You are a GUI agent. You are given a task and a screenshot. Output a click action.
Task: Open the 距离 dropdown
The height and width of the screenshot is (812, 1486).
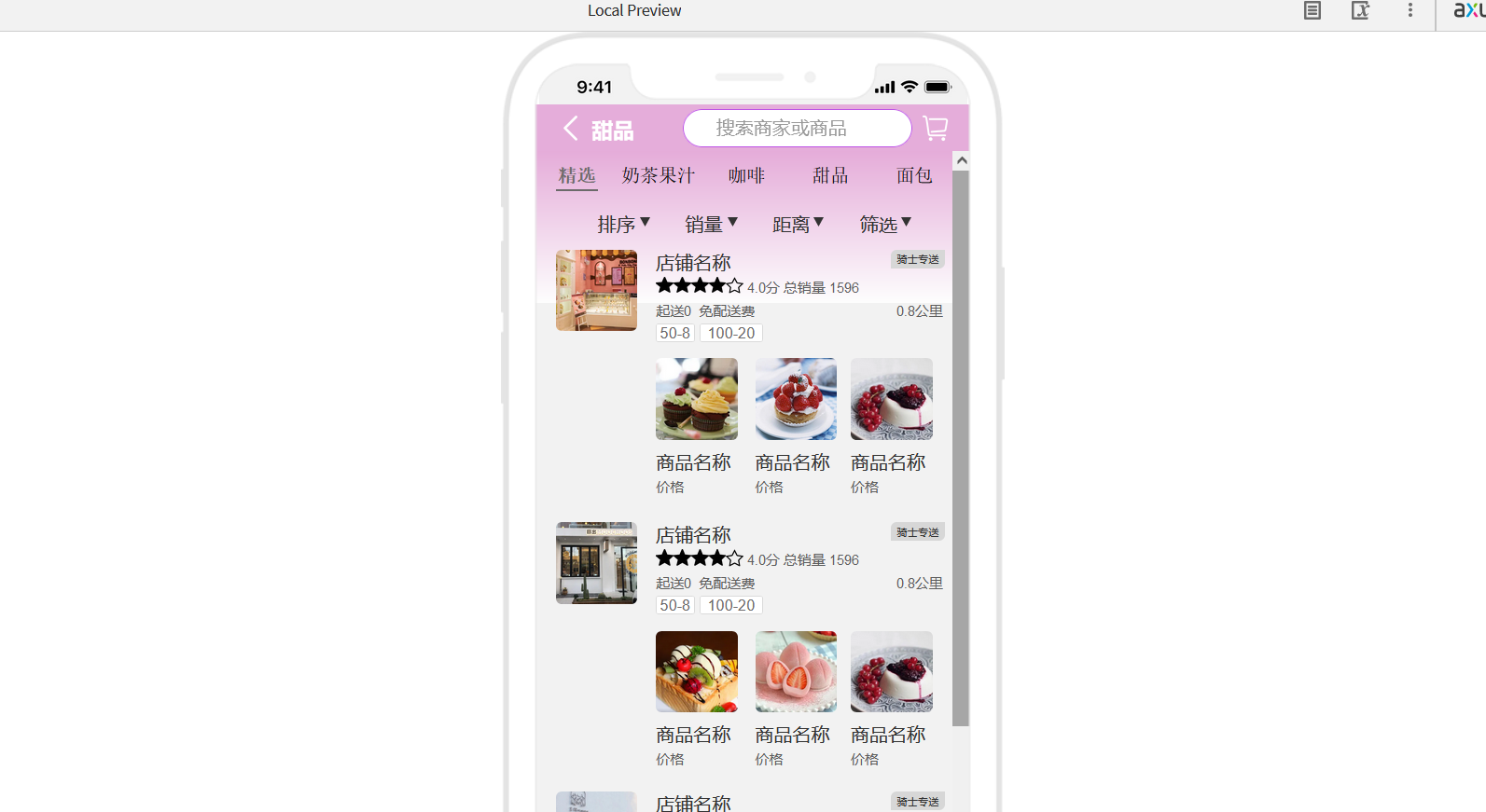pyautogui.click(x=798, y=225)
